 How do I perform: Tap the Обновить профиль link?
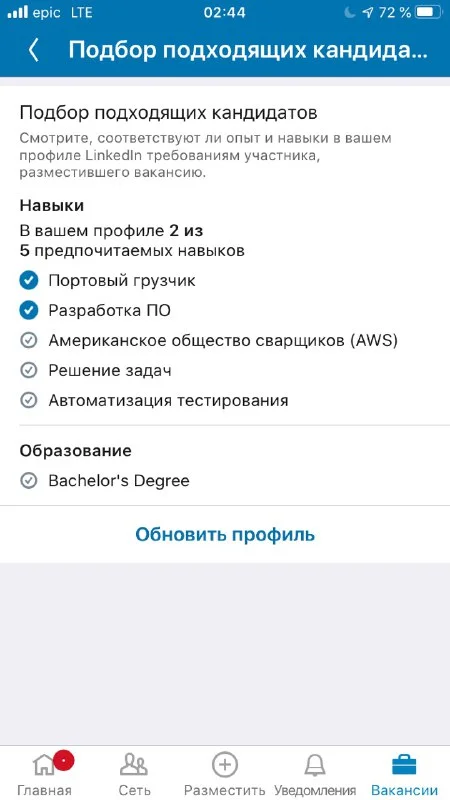tap(225, 534)
